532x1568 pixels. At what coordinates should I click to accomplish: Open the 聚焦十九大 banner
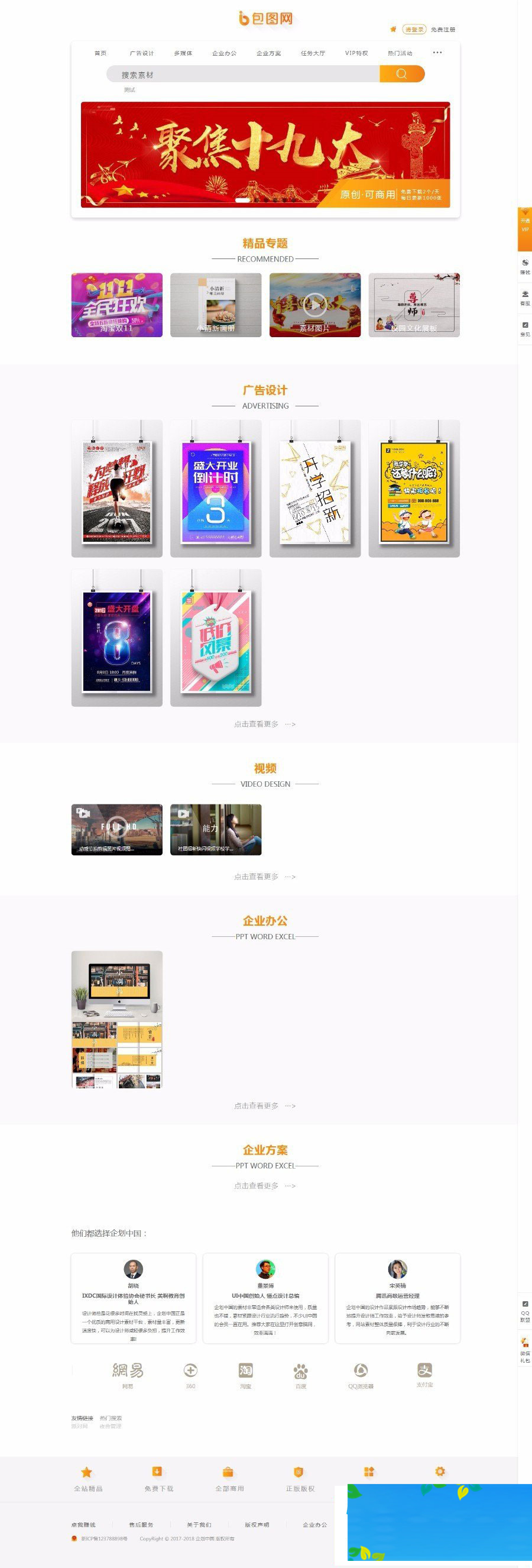pyautogui.click(x=265, y=154)
